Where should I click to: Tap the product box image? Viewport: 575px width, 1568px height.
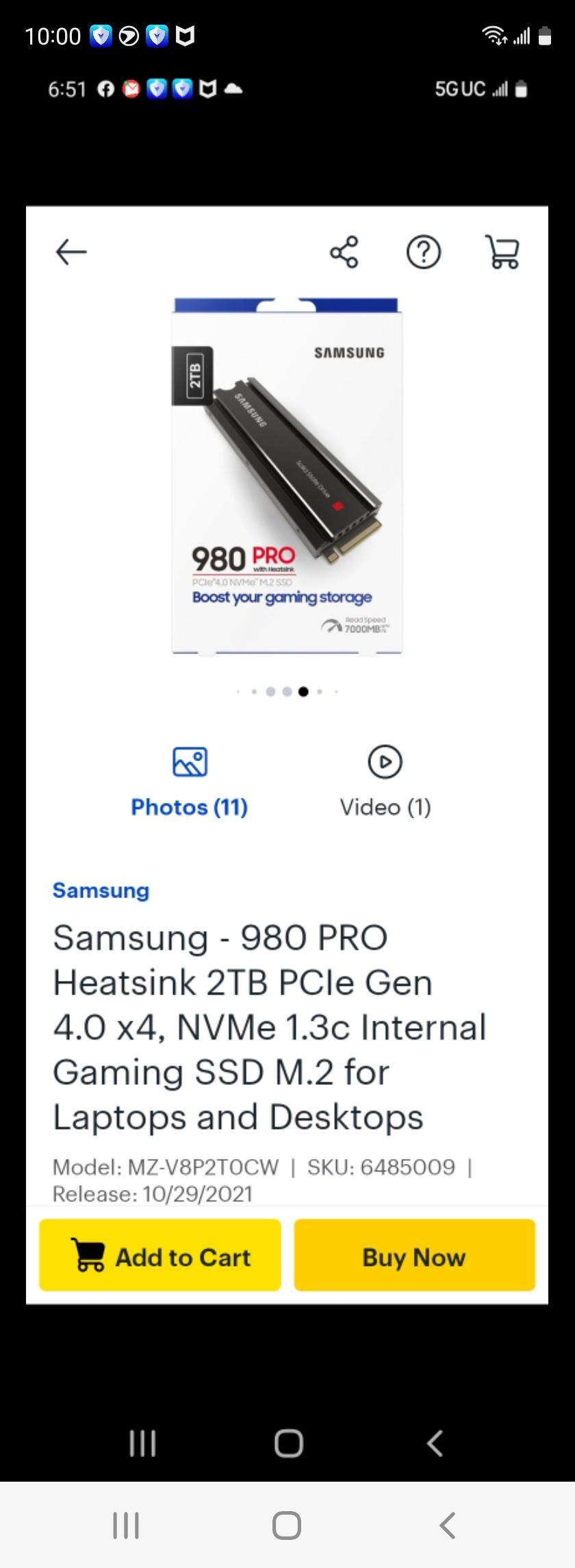pos(287,476)
